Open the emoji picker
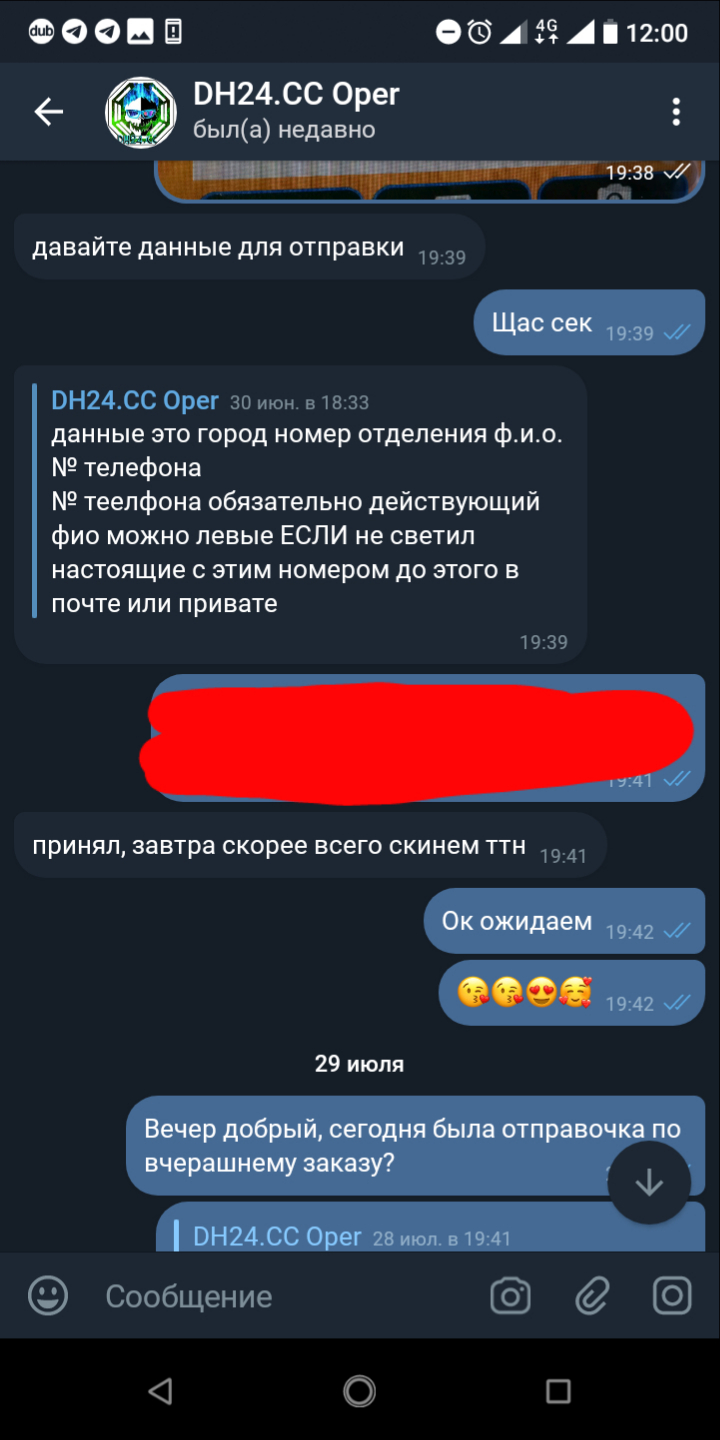Image resolution: width=720 pixels, height=1440 pixels. tap(48, 1296)
